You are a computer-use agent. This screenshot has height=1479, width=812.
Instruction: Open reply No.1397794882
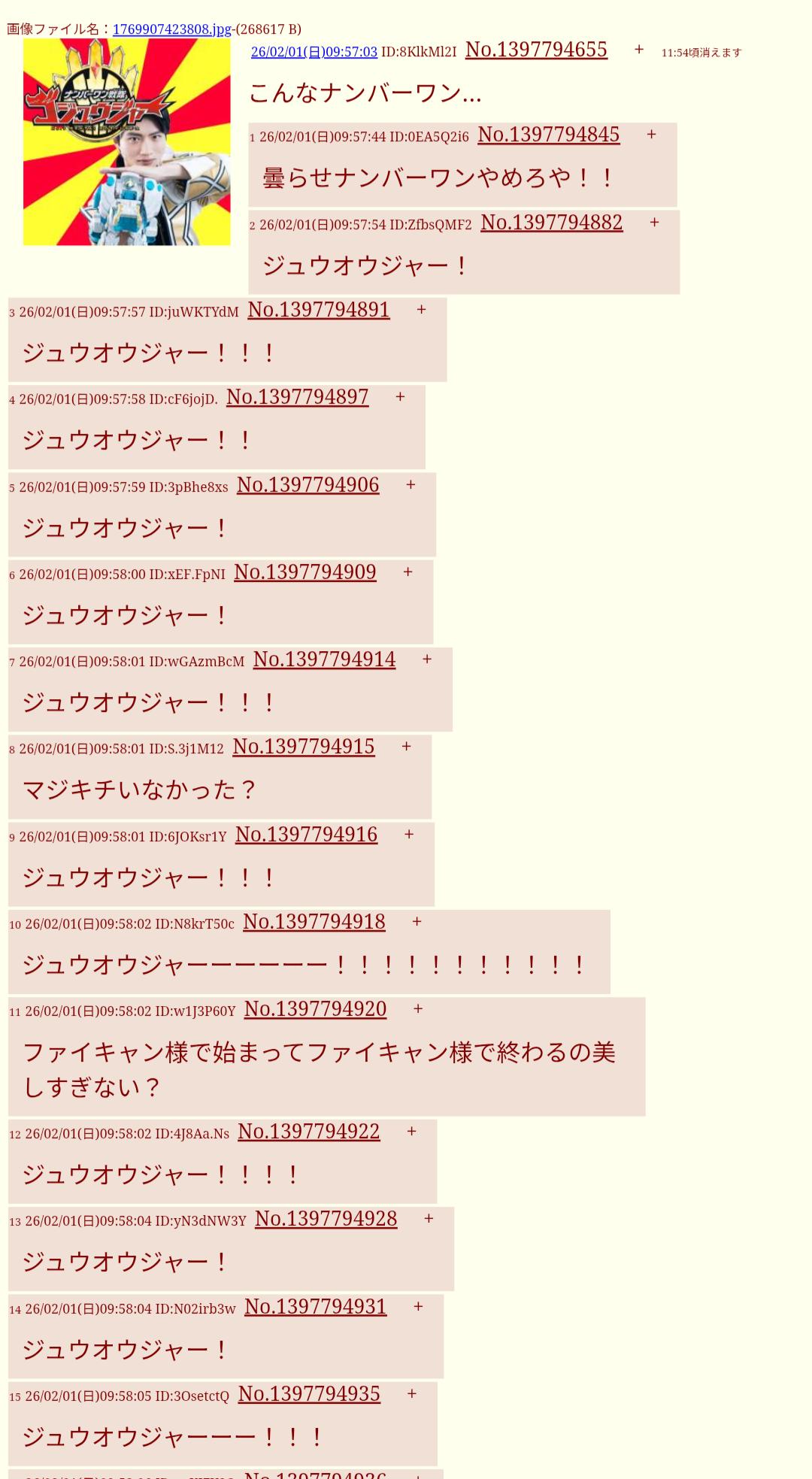pyautogui.click(x=551, y=223)
